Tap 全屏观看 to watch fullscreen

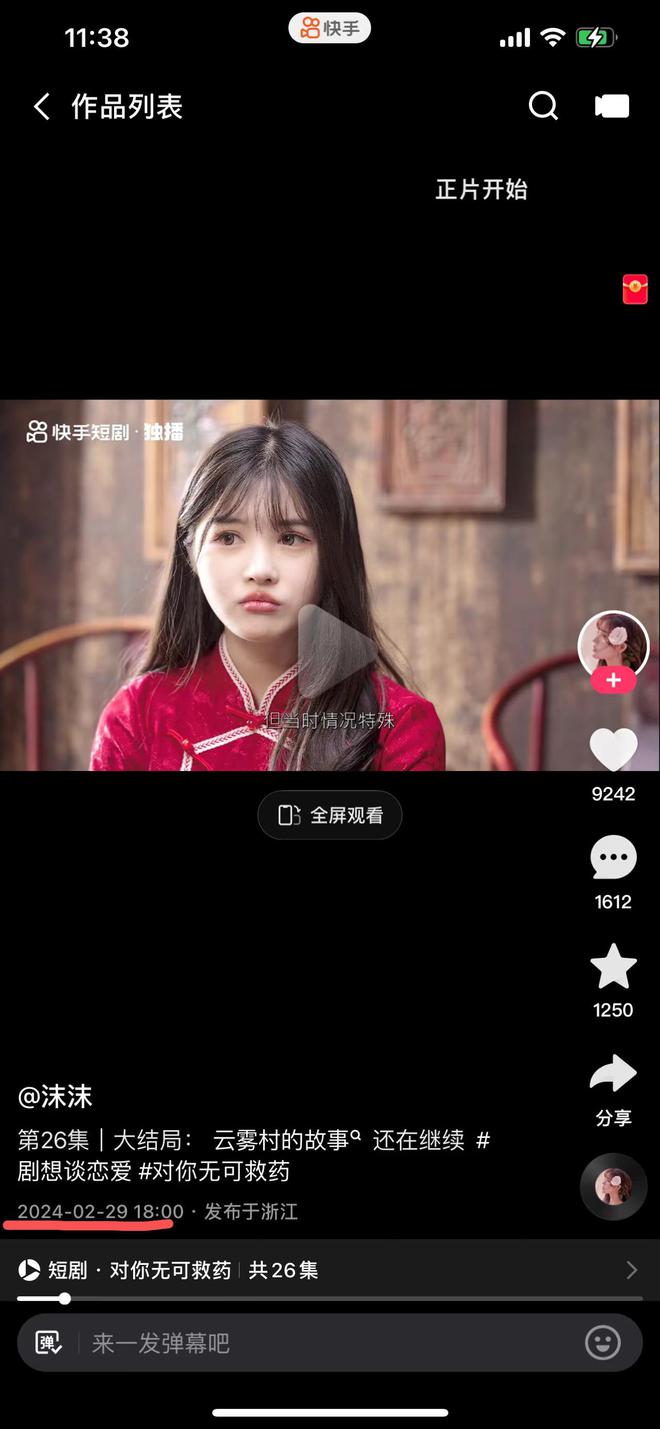point(330,815)
